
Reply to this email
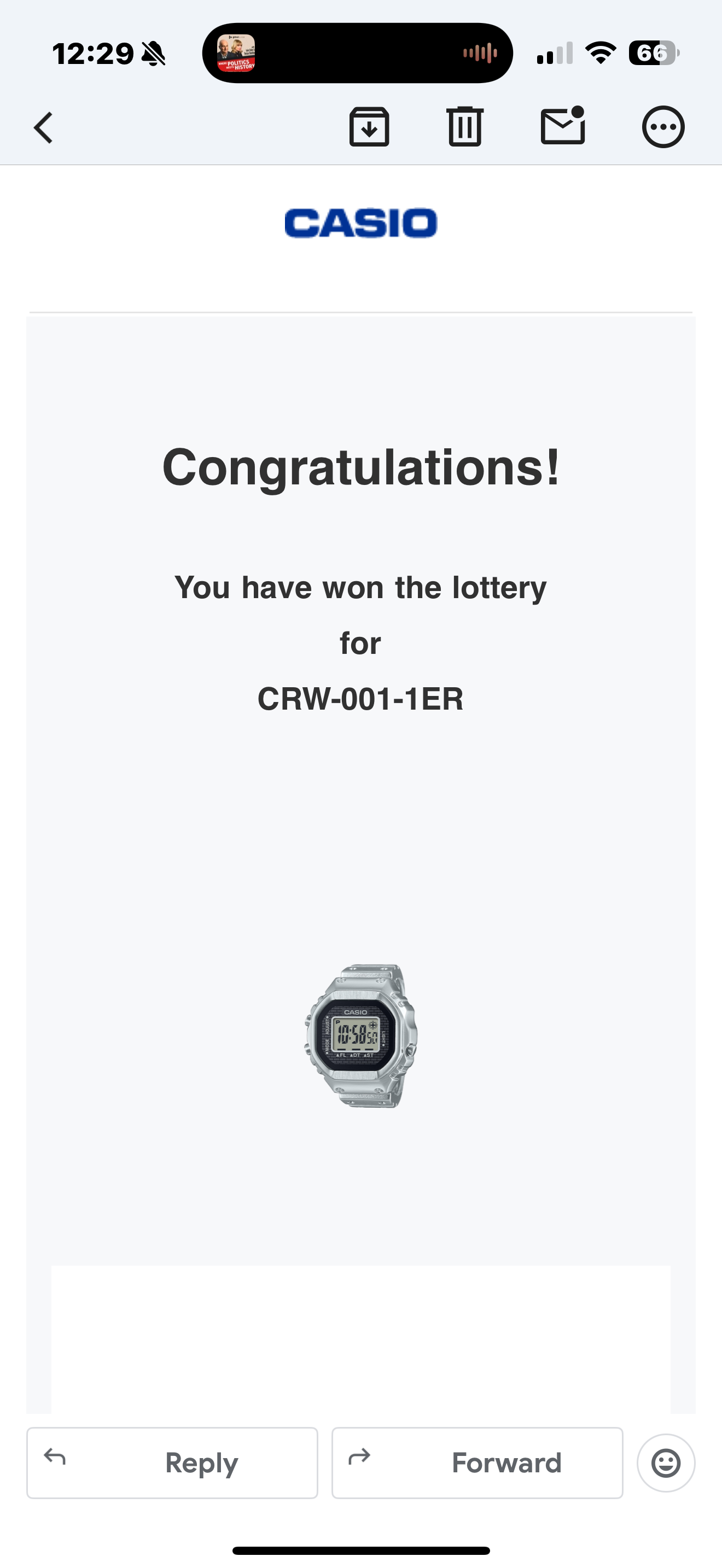pos(172,1462)
